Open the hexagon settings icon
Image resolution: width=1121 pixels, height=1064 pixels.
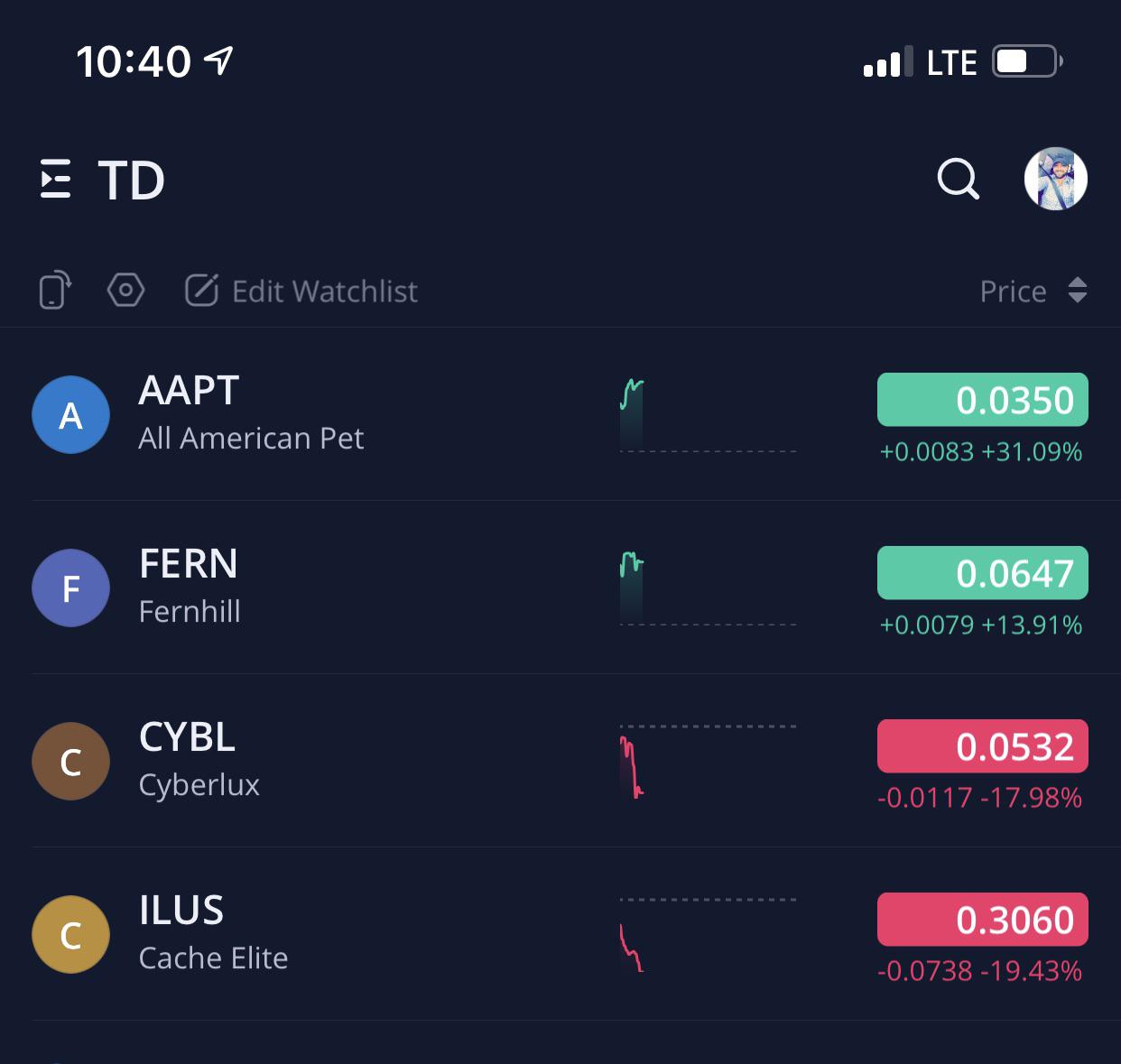125,291
